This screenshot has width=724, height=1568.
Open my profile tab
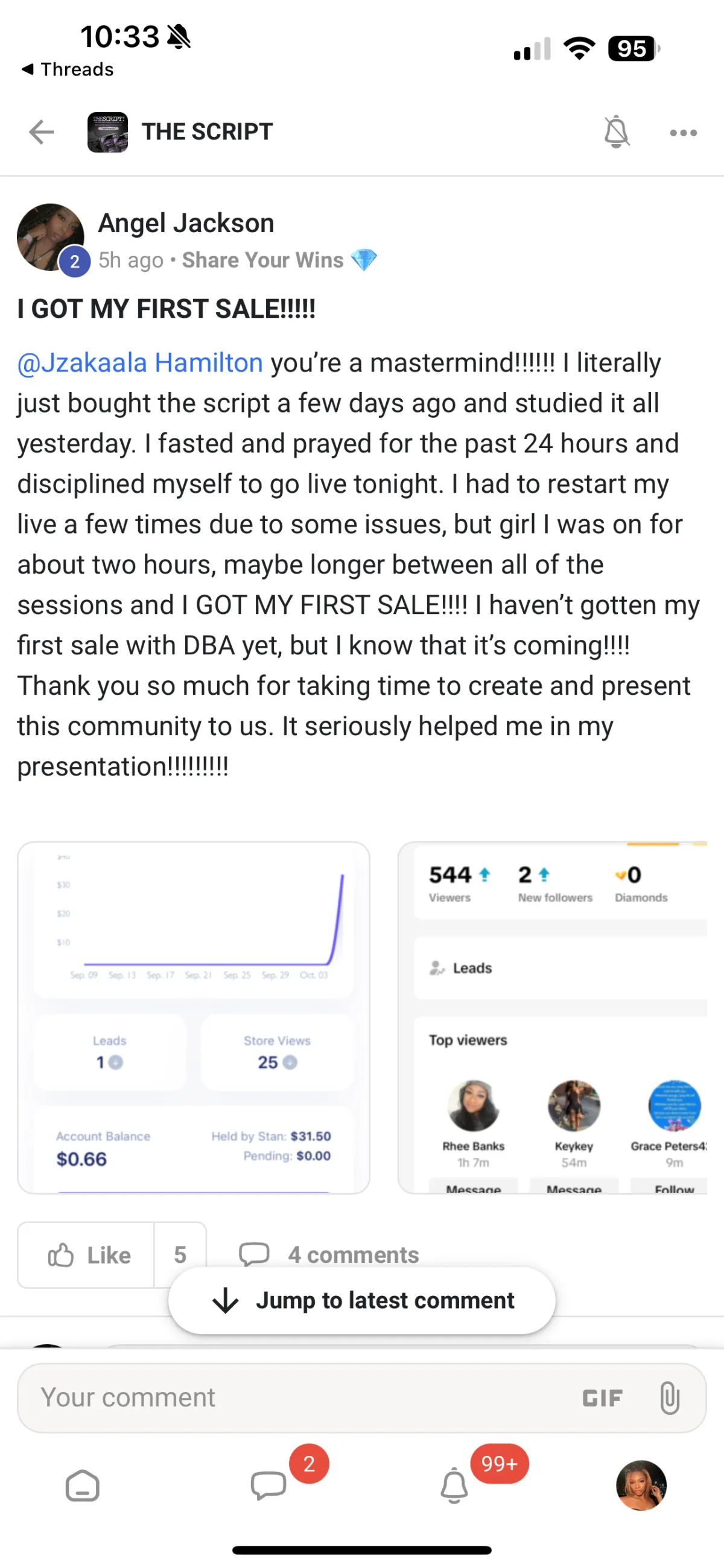[641, 1485]
